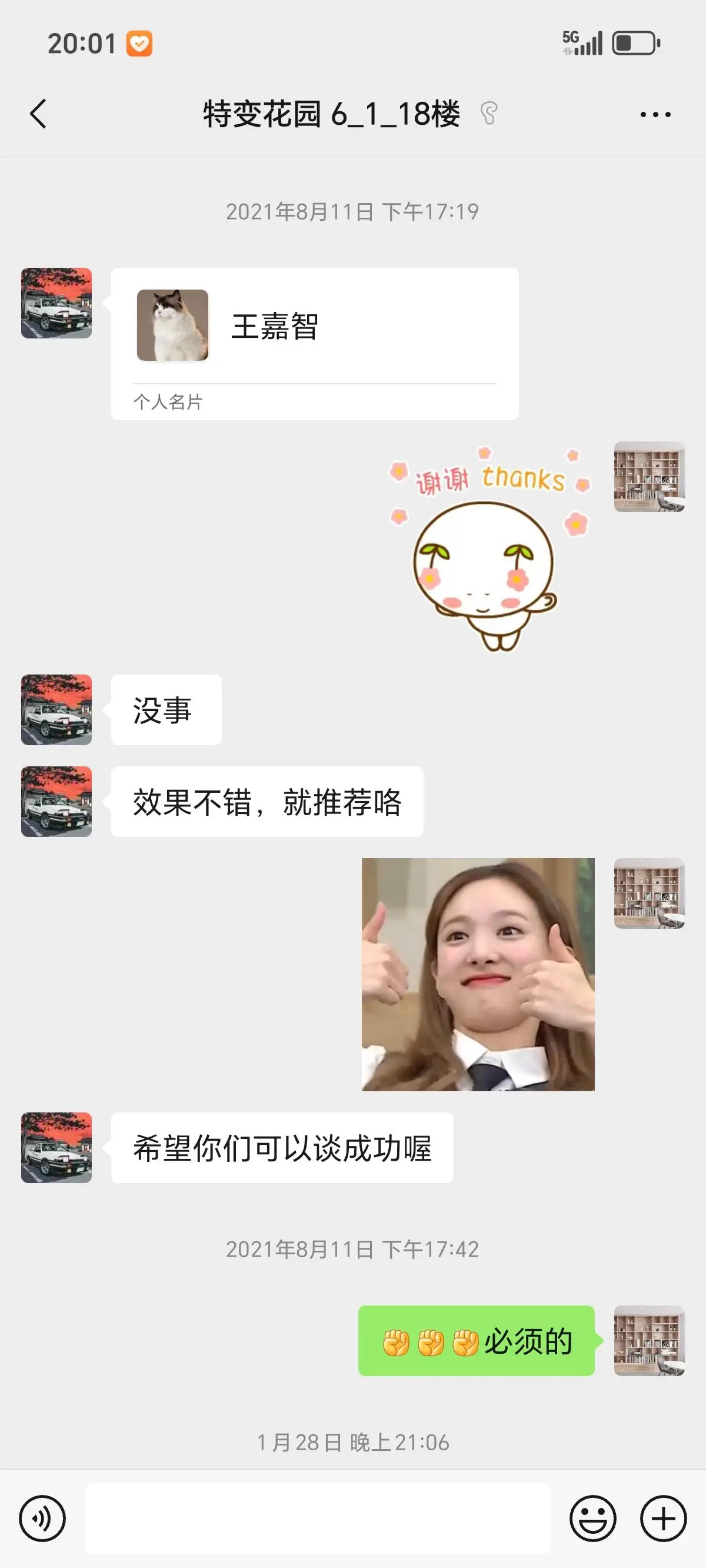
Task: Tap the earphone icon beside the chat title
Action: pos(488,112)
